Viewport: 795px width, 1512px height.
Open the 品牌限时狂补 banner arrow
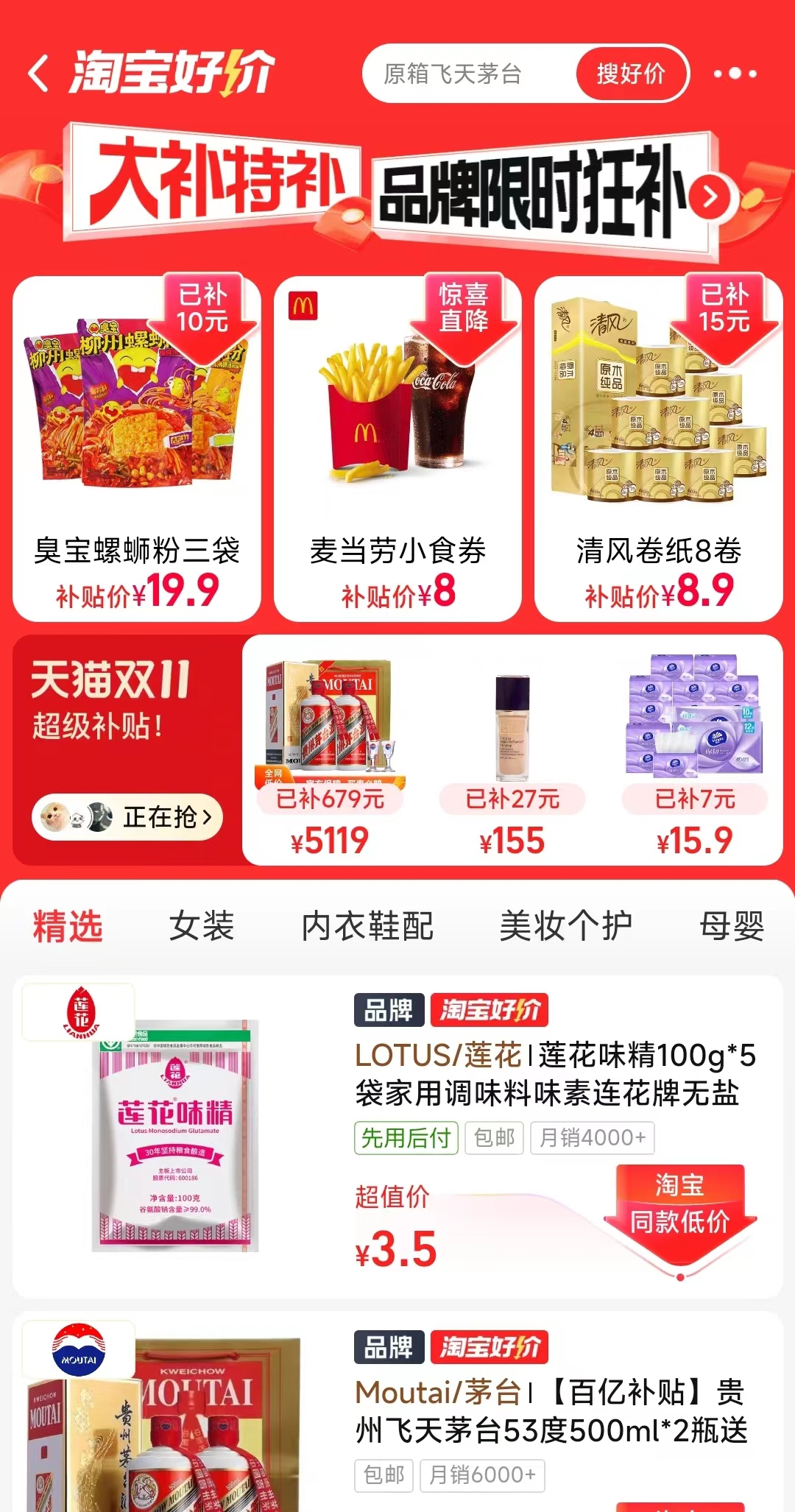click(710, 197)
